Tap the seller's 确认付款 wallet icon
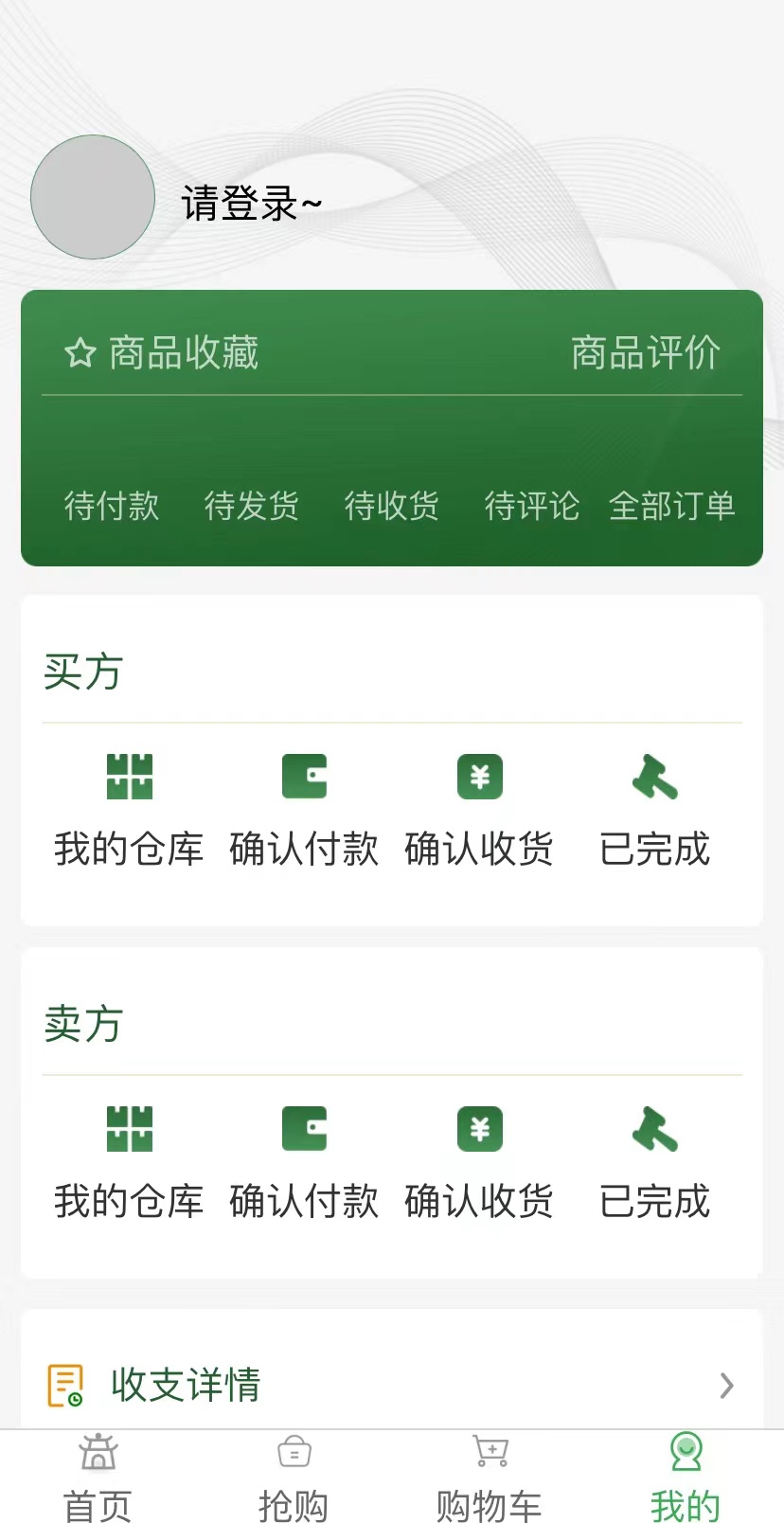 [x=304, y=1129]
